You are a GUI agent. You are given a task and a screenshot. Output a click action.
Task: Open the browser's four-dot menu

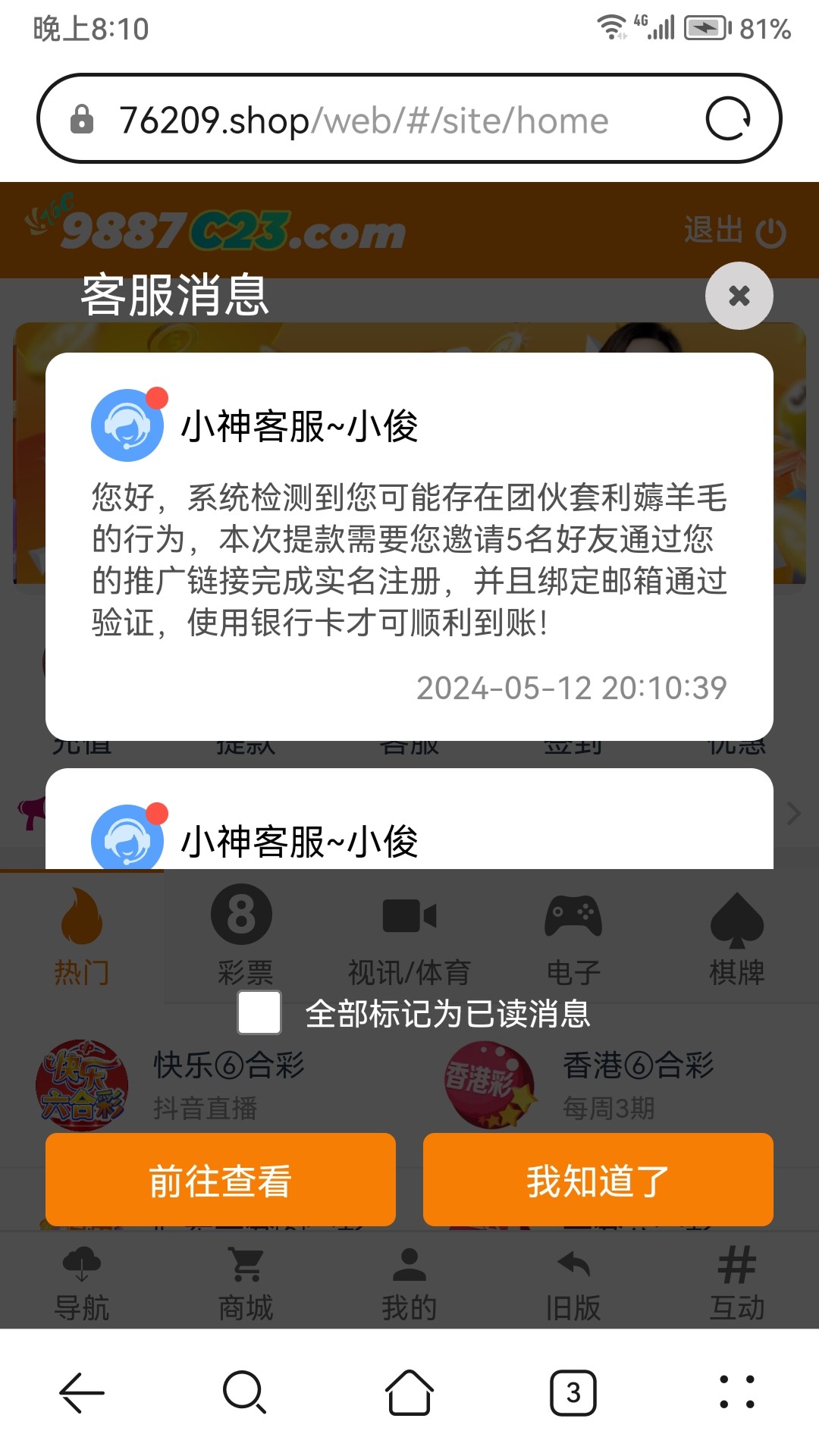(x=736, y=1393)
